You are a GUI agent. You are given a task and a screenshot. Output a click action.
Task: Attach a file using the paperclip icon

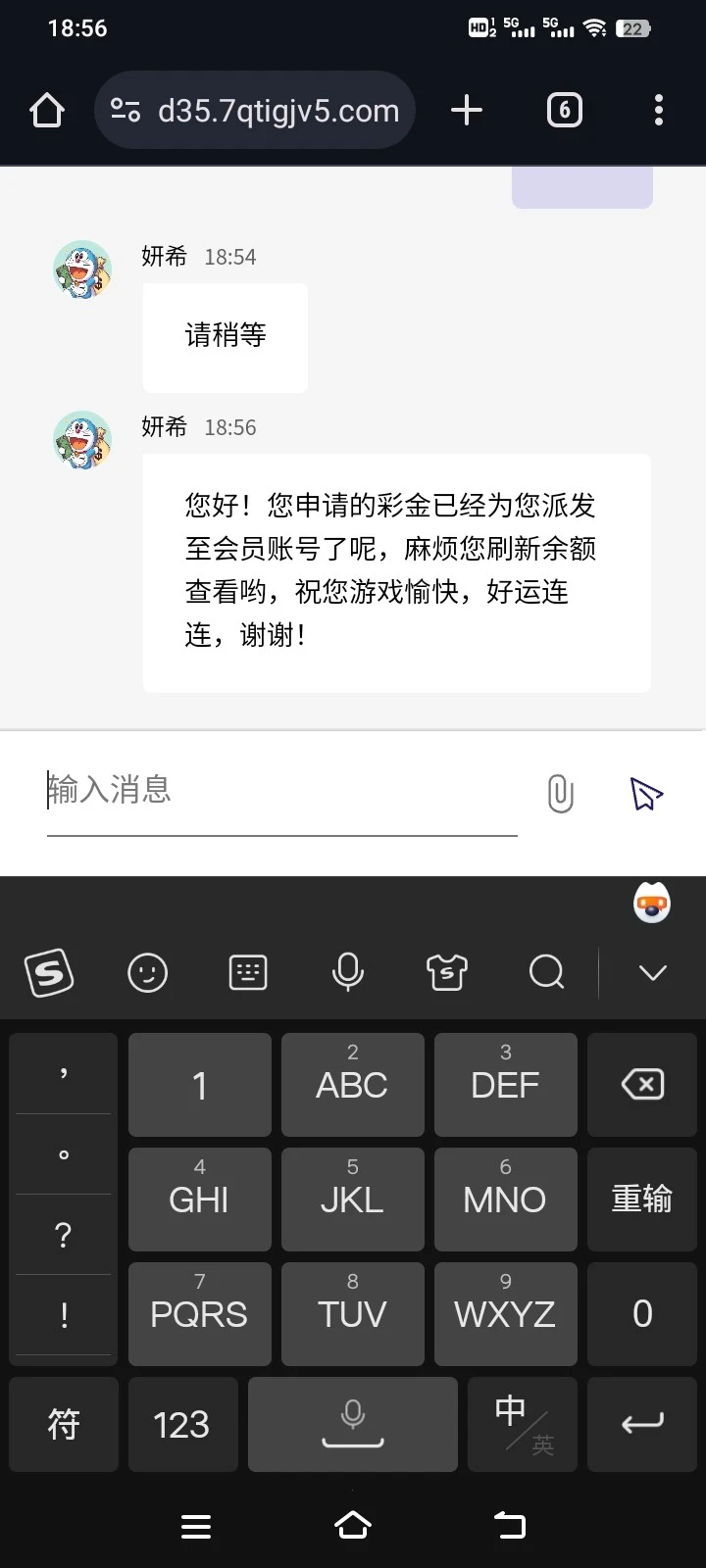pos(559,794)
